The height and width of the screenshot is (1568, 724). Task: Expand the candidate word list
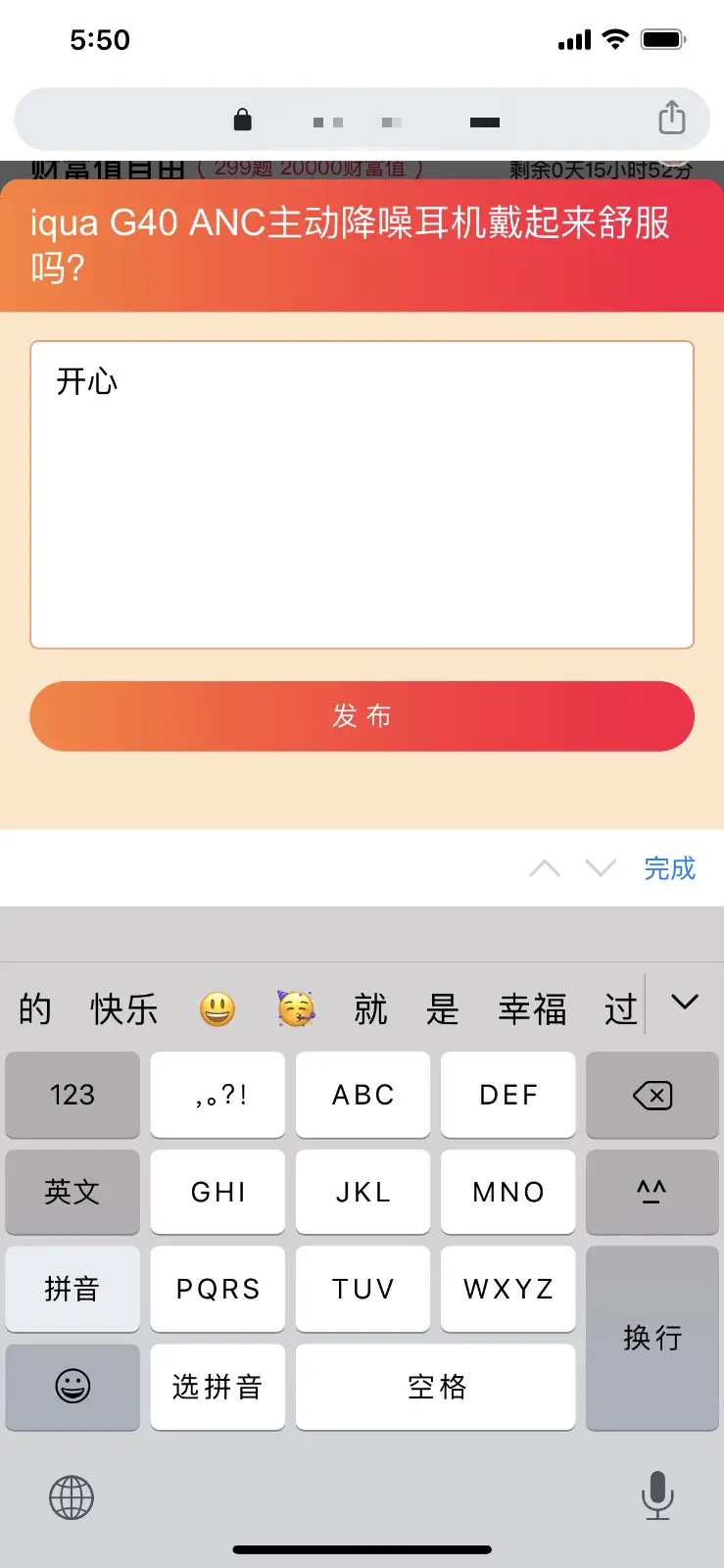pyautogui.click(x=685, y=1002)
